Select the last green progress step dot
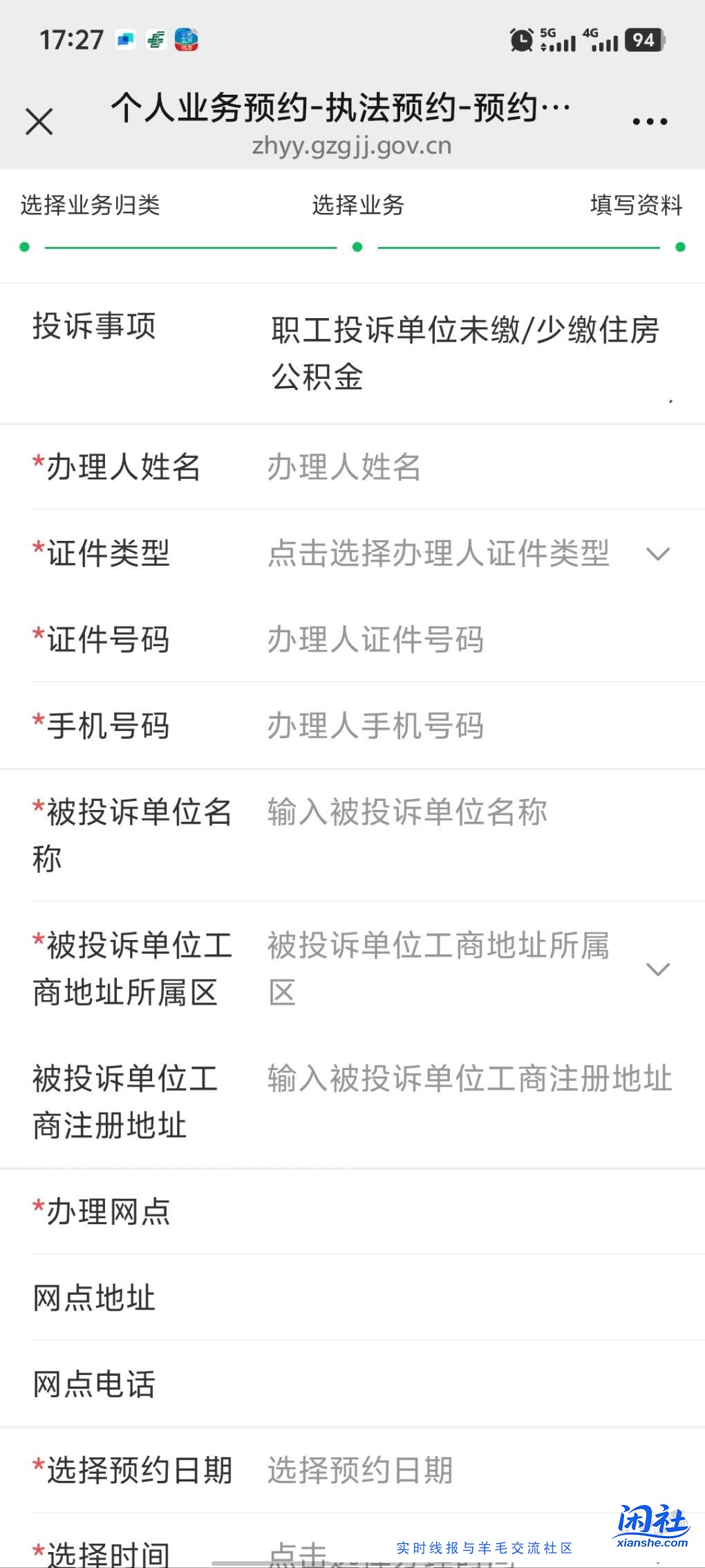 (681, 246)
